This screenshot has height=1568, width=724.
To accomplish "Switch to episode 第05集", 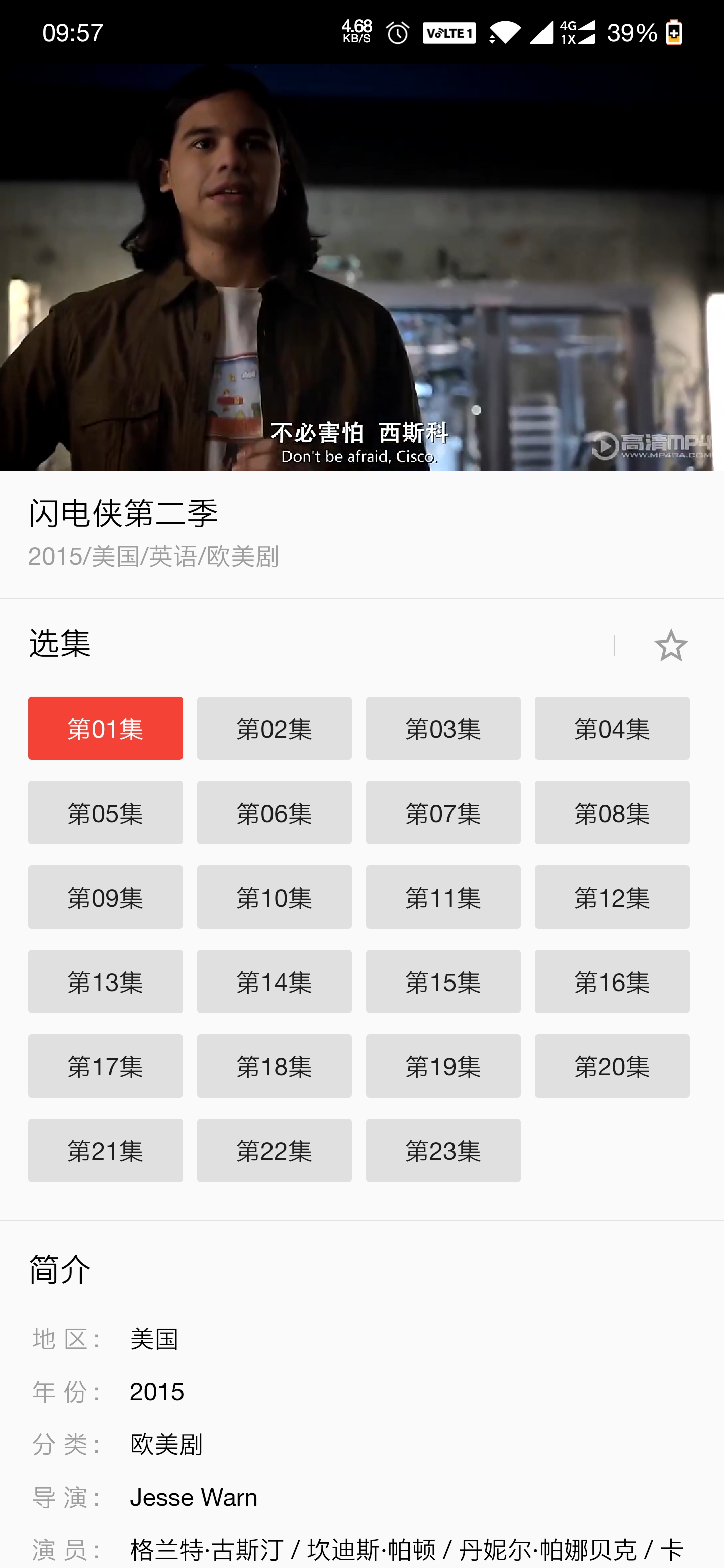I will [x=106, y=813].
